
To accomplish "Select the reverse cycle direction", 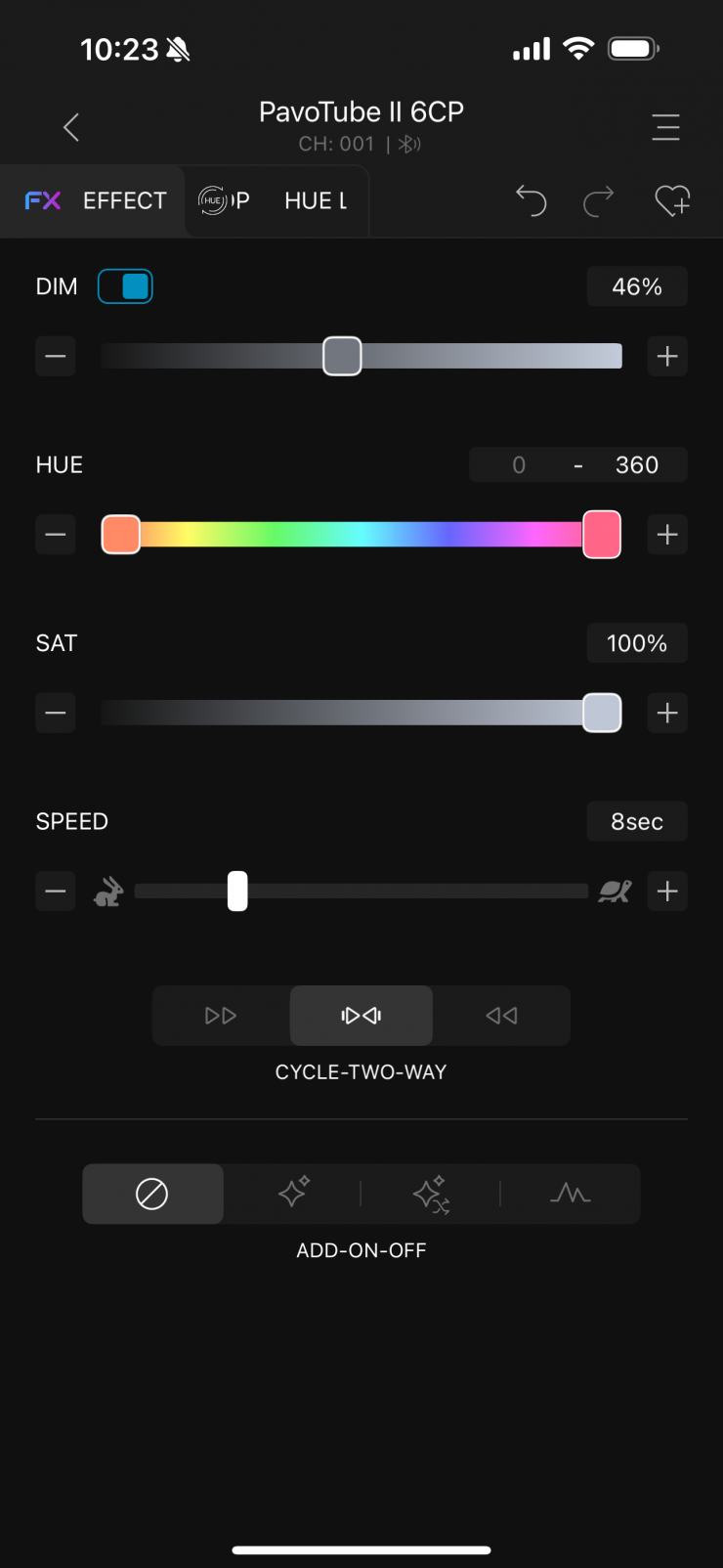I will (x=501, y=1016).
